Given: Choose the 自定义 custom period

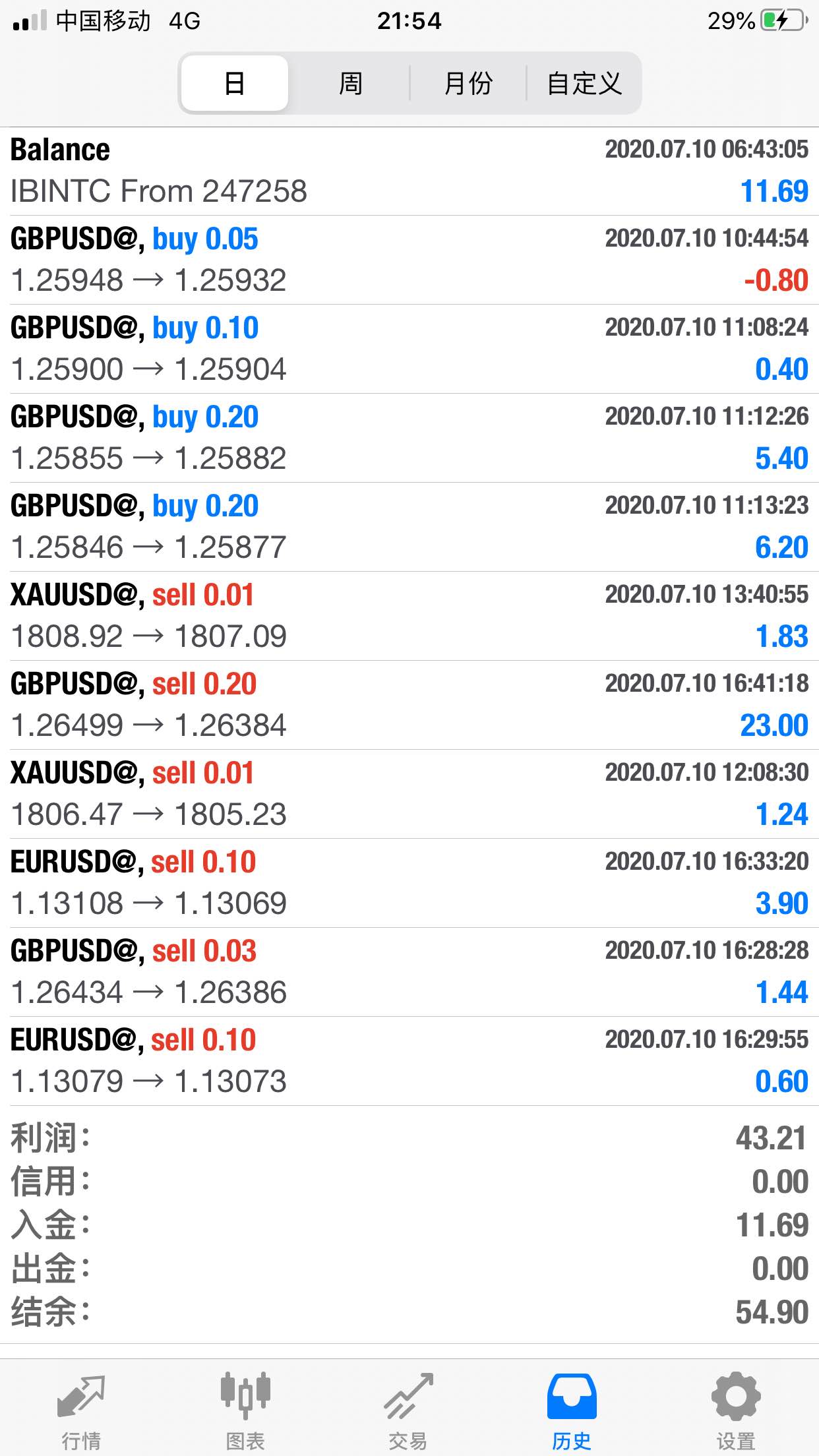Looking at the screenshot, I should pos(584,83).
